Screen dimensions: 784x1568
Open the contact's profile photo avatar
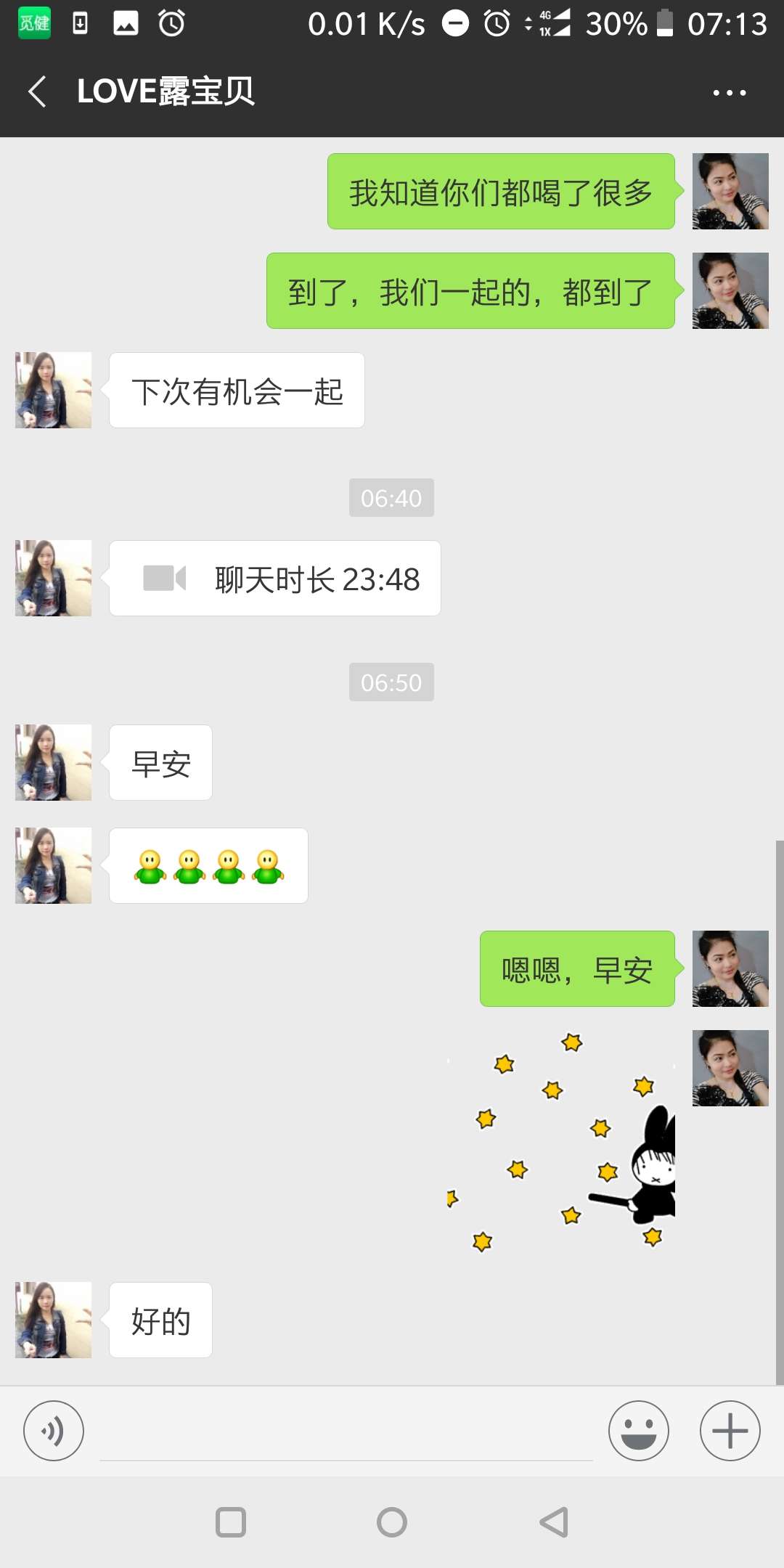(52, 390)
